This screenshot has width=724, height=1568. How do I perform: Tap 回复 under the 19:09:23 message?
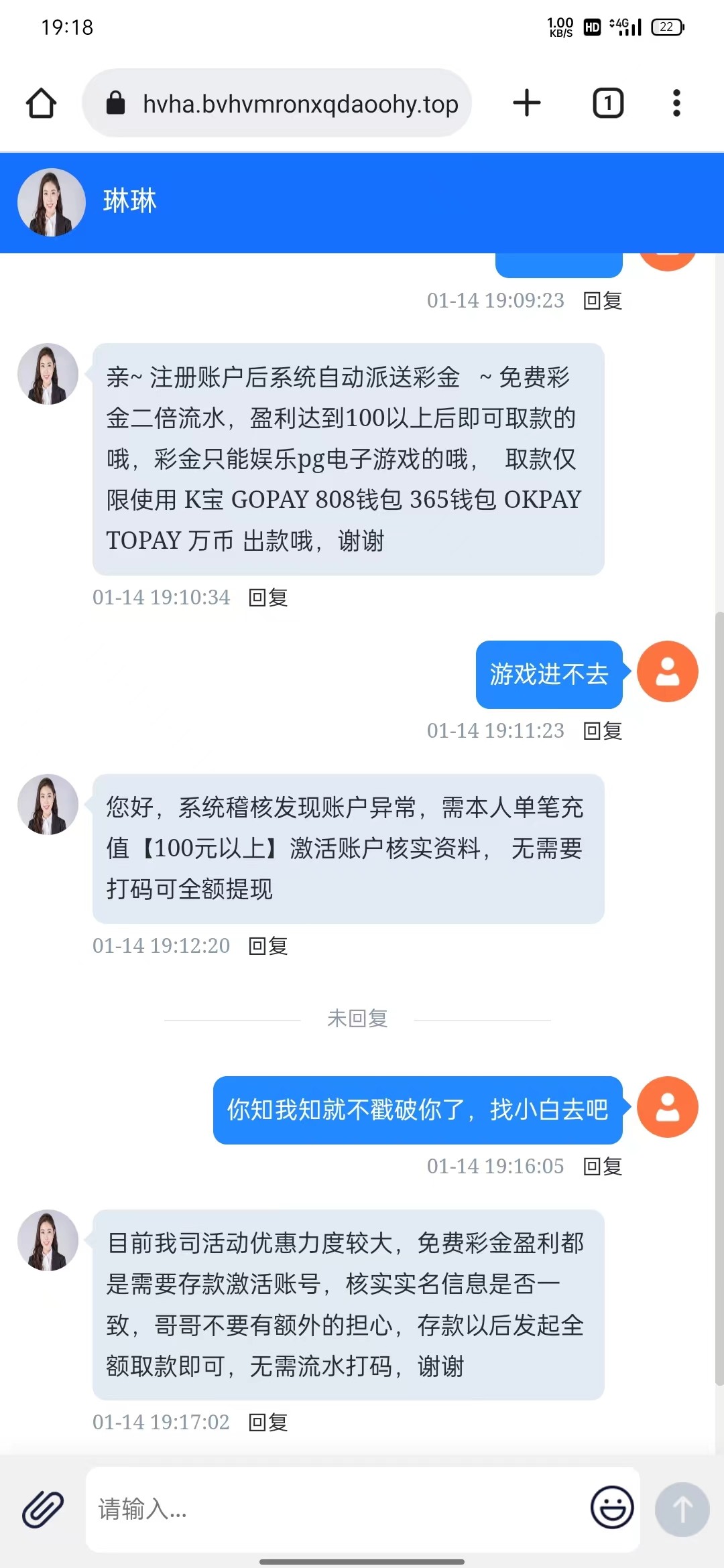[x=603, y=300]
